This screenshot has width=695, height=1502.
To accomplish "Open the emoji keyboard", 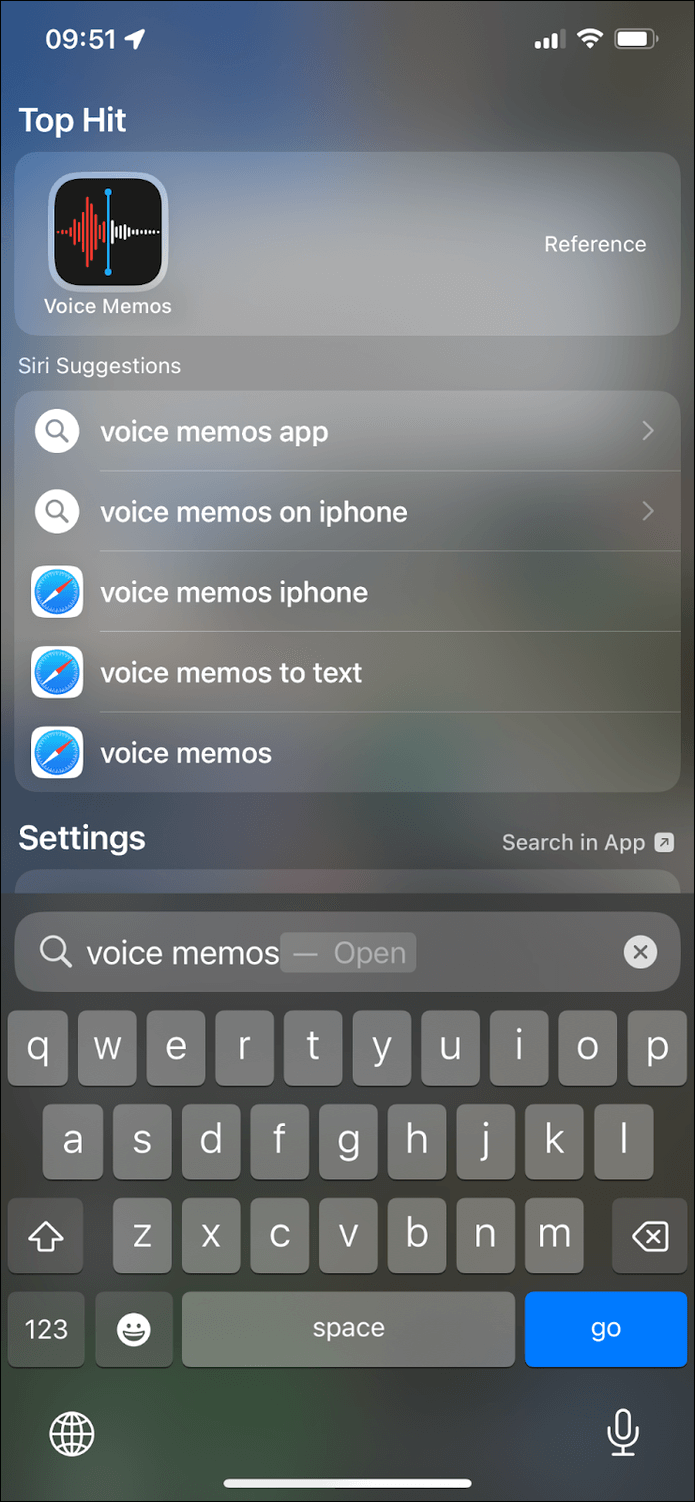I will pyautogui.click(x=134, y=1328).
